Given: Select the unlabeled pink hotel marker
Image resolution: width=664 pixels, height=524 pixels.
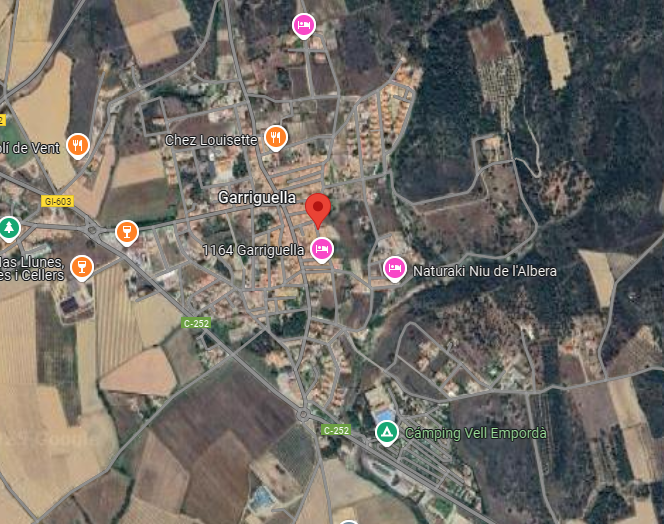Looking at the screenshot, I should click(303, 24).
